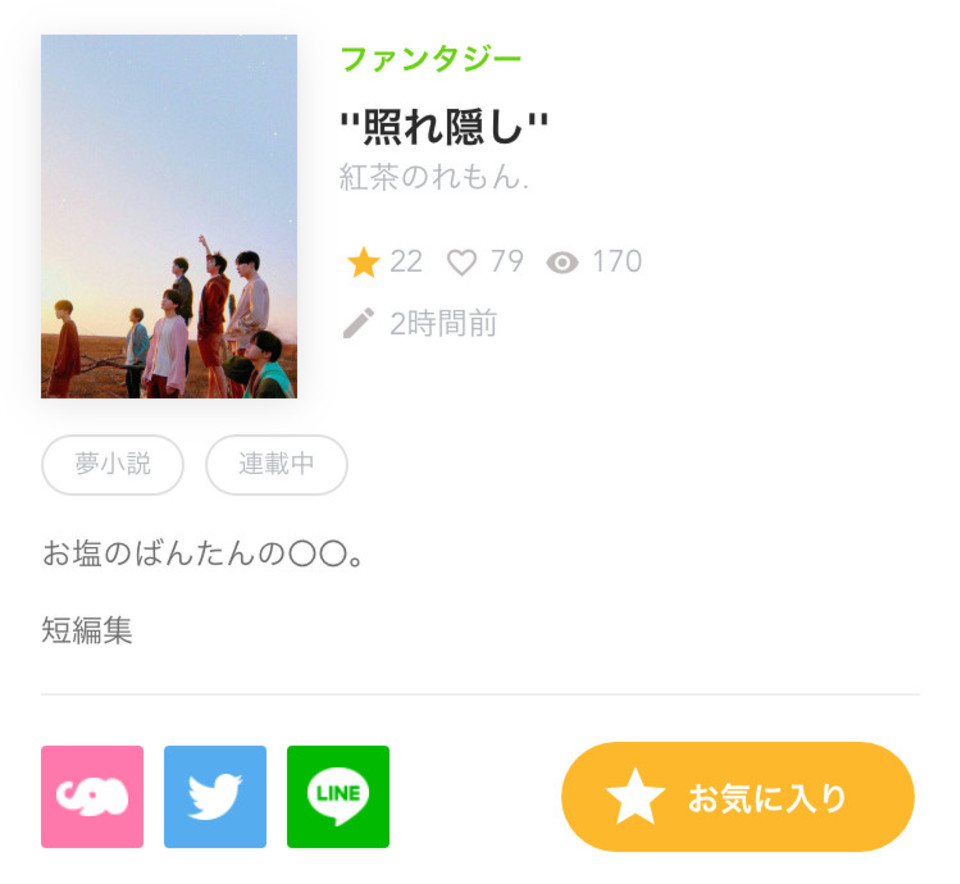Open the ファンタジー genre
Screen dimensions: 960x884
point(431,59)
